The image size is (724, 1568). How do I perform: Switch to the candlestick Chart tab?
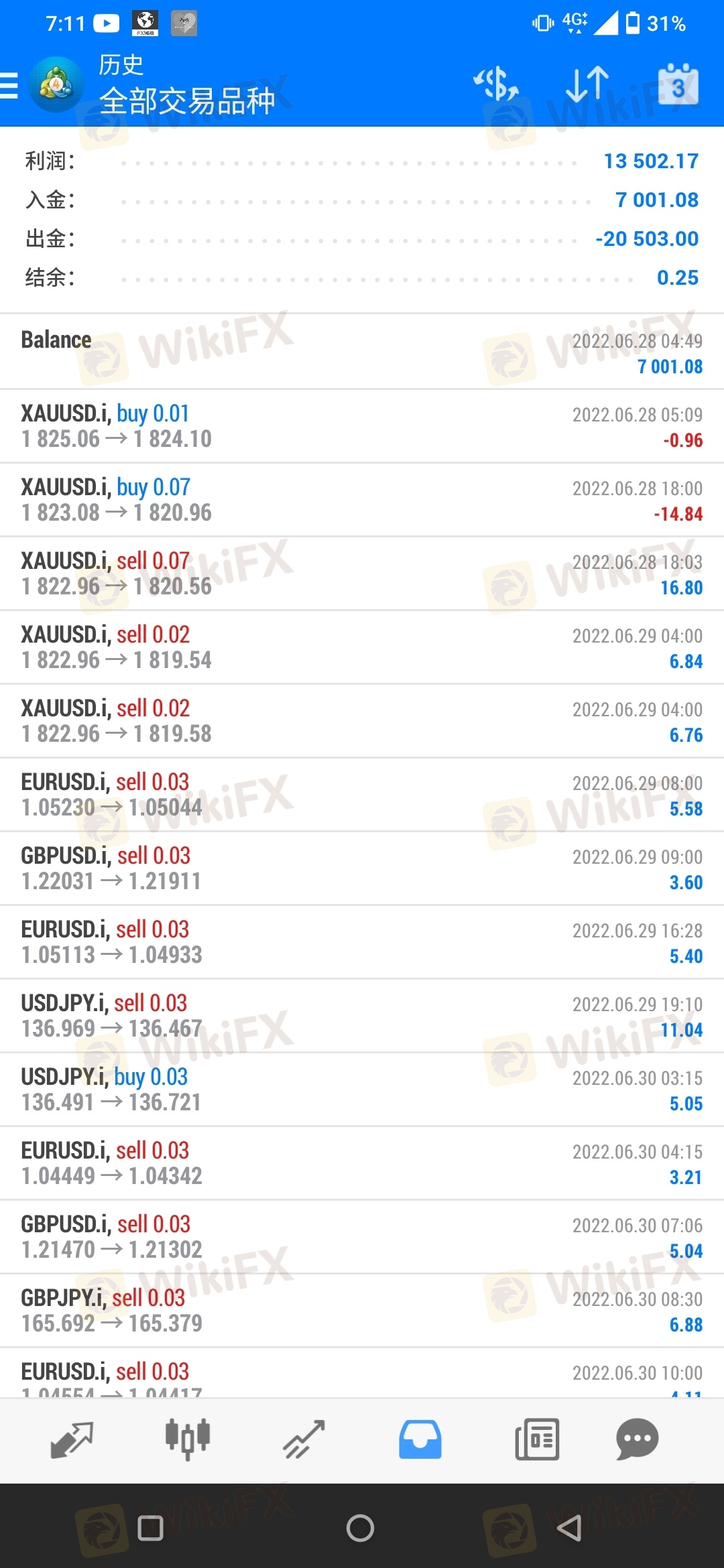(x=188, y=1439)
